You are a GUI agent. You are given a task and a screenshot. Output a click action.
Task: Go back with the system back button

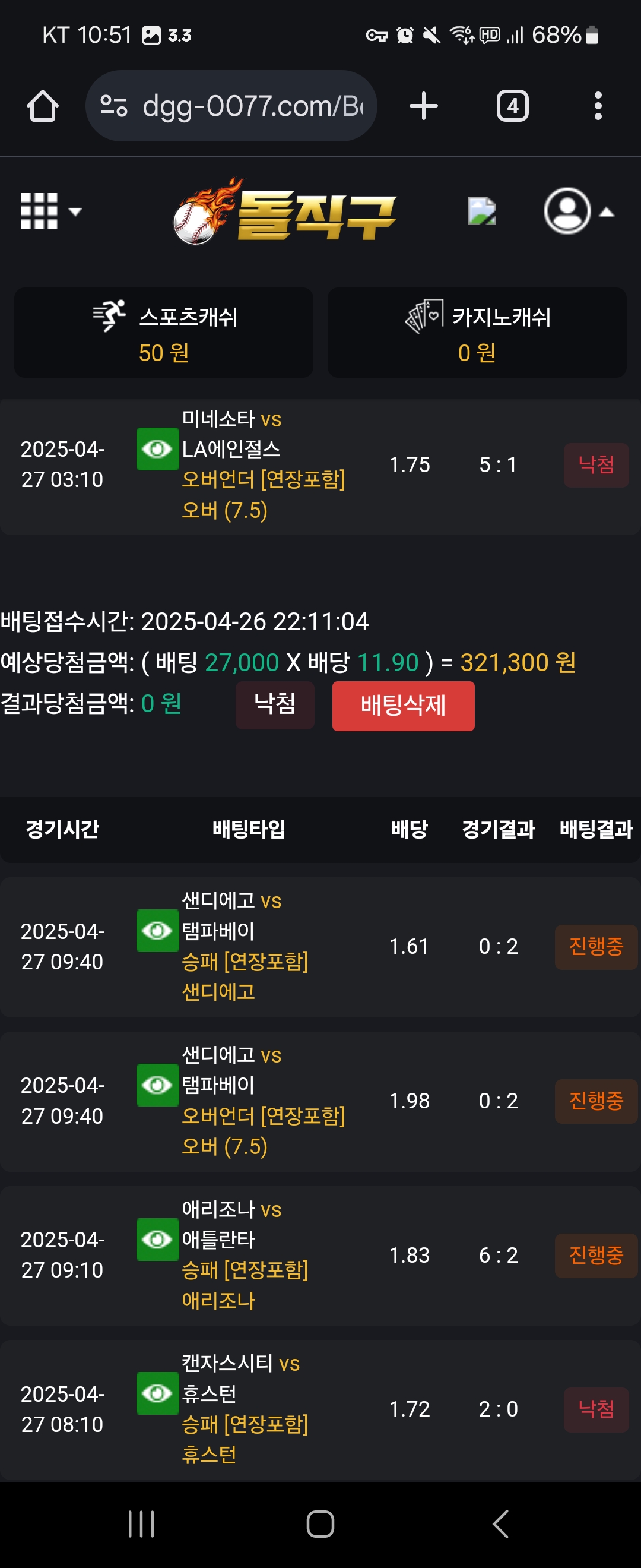click(x=500, y=1524)
